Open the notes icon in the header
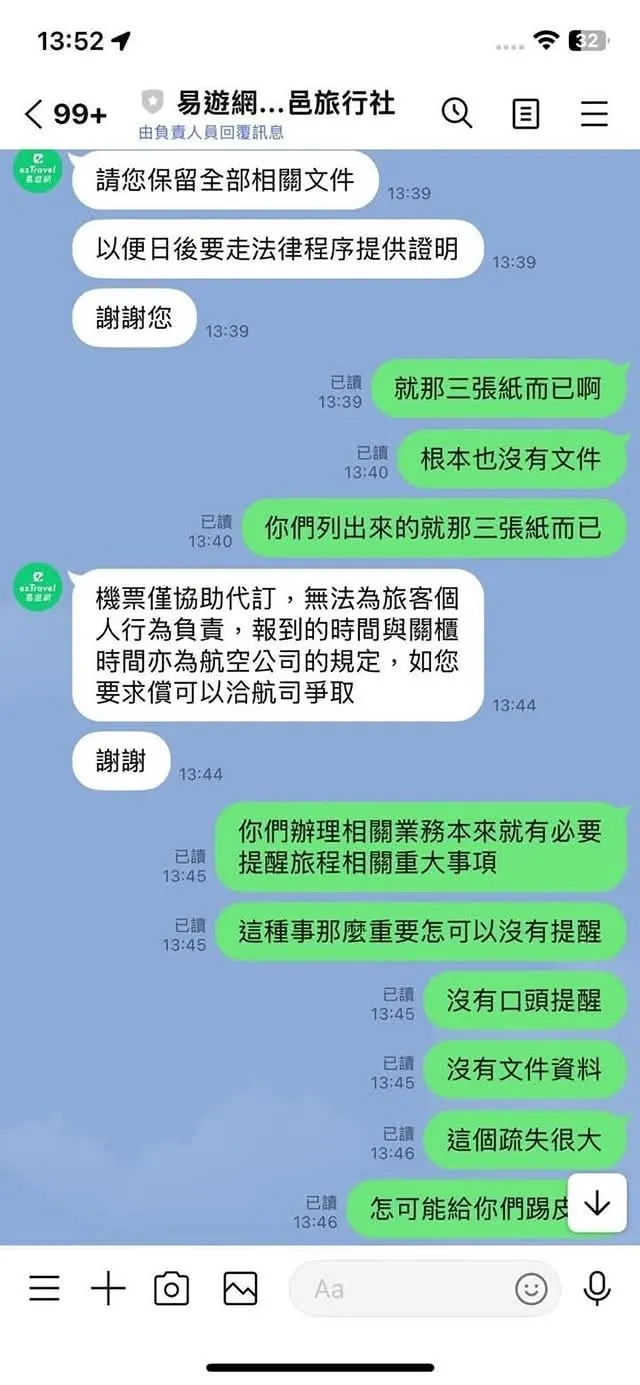Image resolution: width=640 pixels, height=1385 pixels. point(526,113)
